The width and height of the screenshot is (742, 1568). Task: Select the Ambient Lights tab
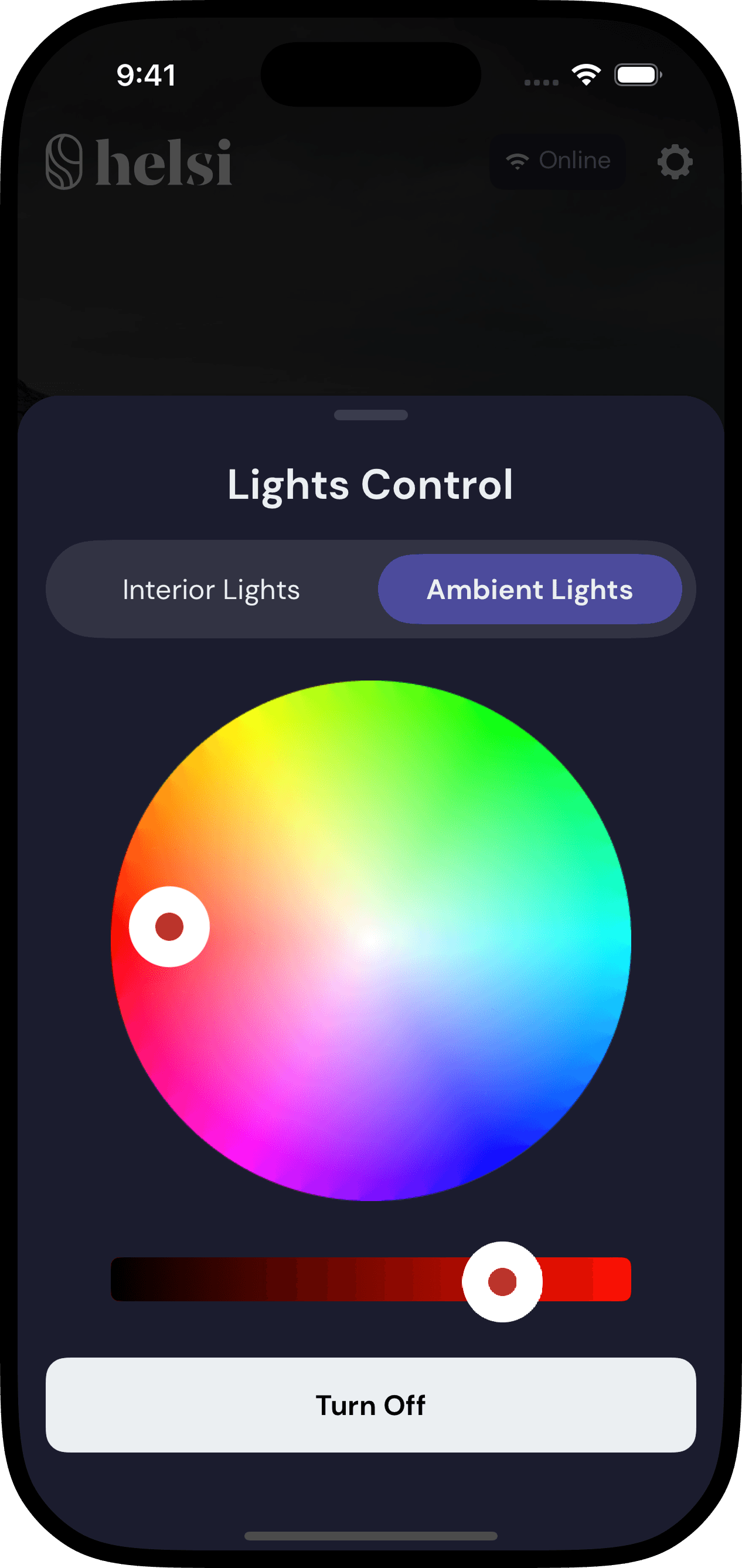pyautogui.click(x=530, y=589)
